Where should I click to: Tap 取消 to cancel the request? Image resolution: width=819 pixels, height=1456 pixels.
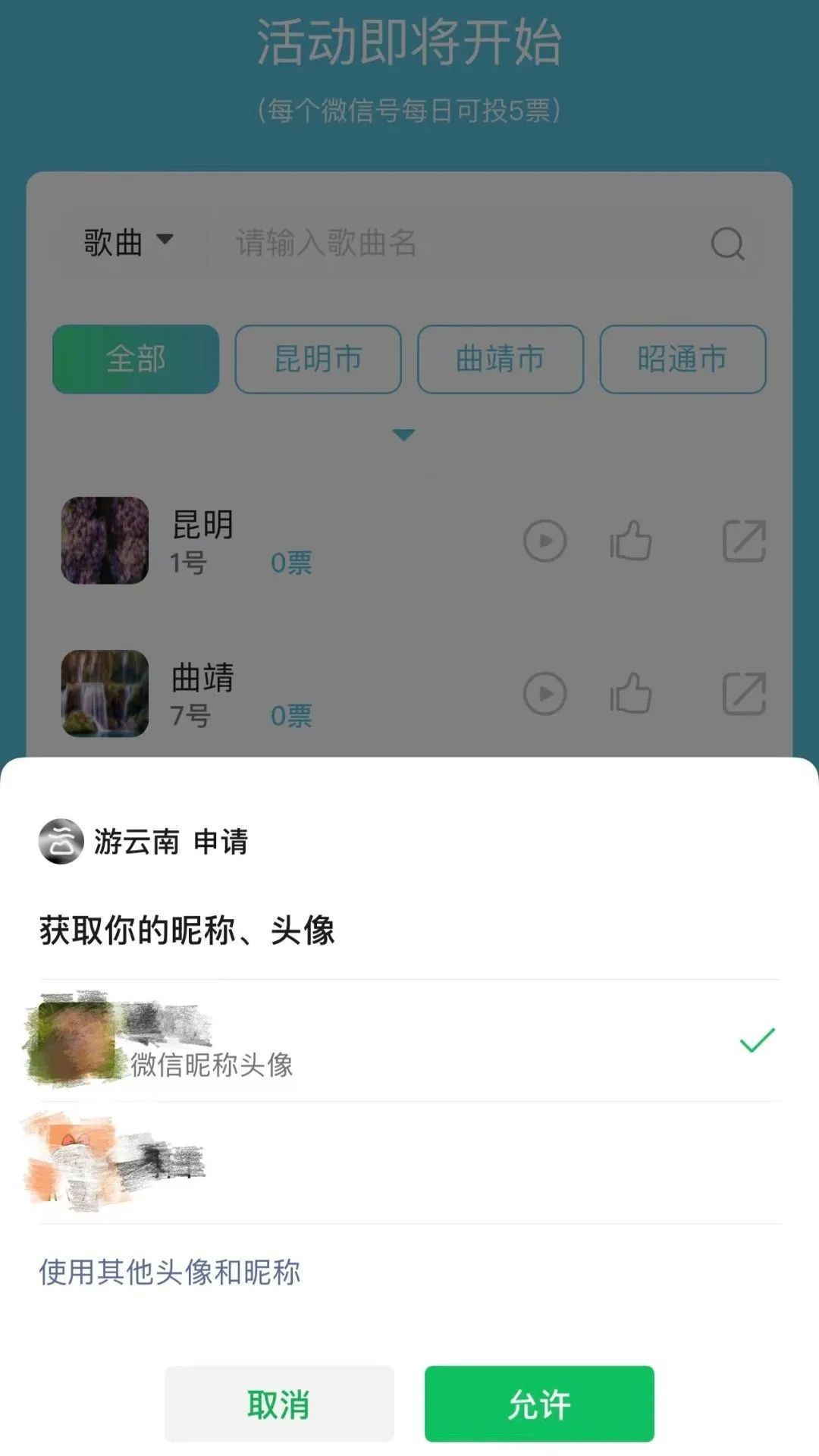click(x=279, y=1404)
